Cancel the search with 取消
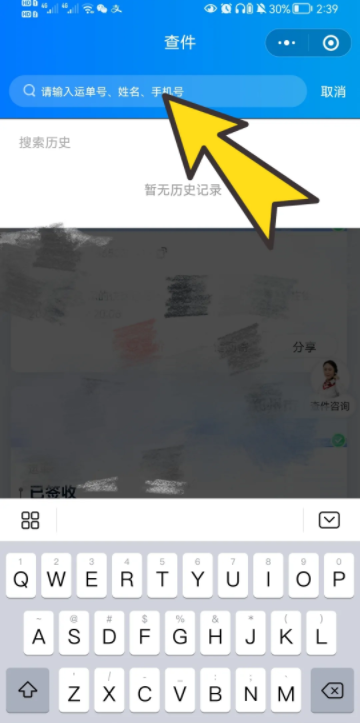The image size is (360, 723). coord(333,91)
